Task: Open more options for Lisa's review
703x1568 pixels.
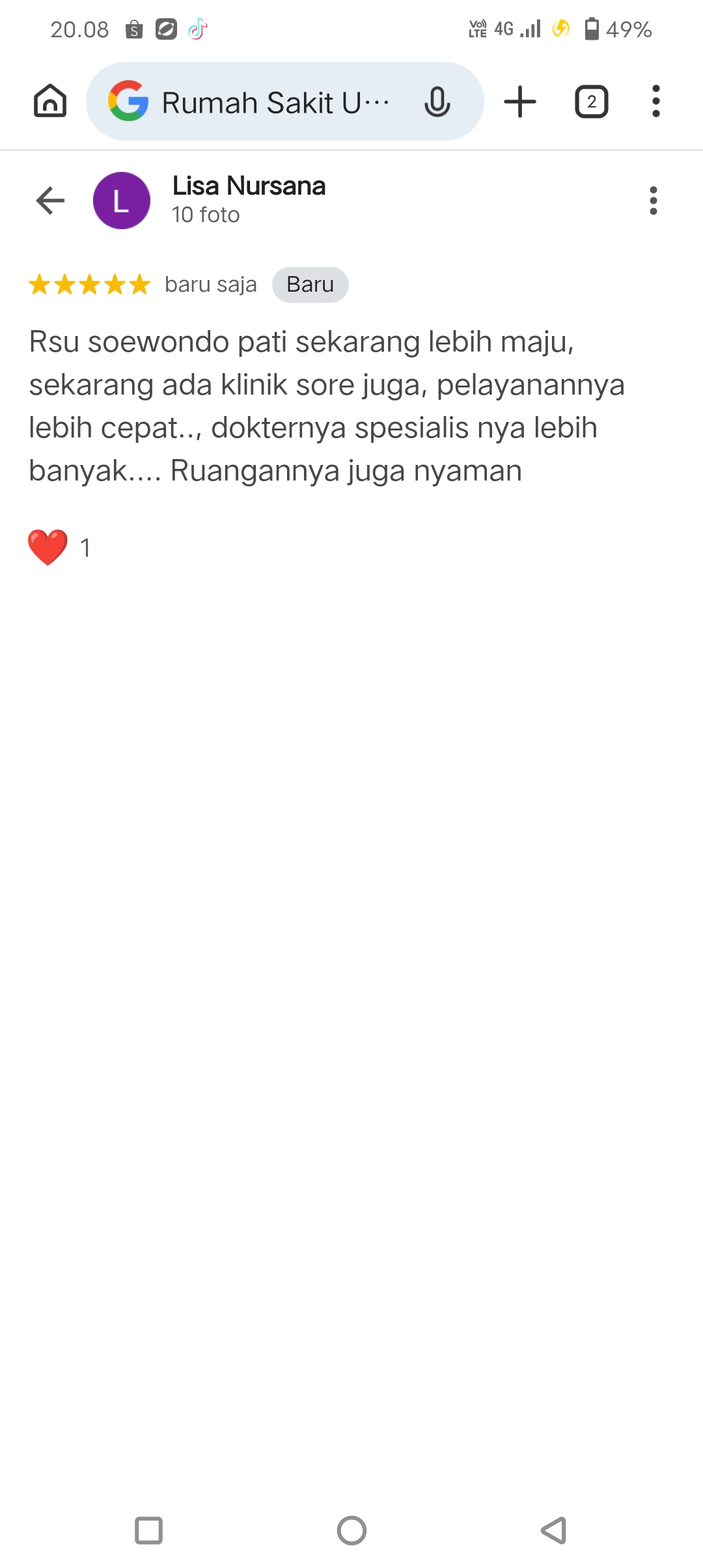Action: pyautogui.click(x=654, y=201)
